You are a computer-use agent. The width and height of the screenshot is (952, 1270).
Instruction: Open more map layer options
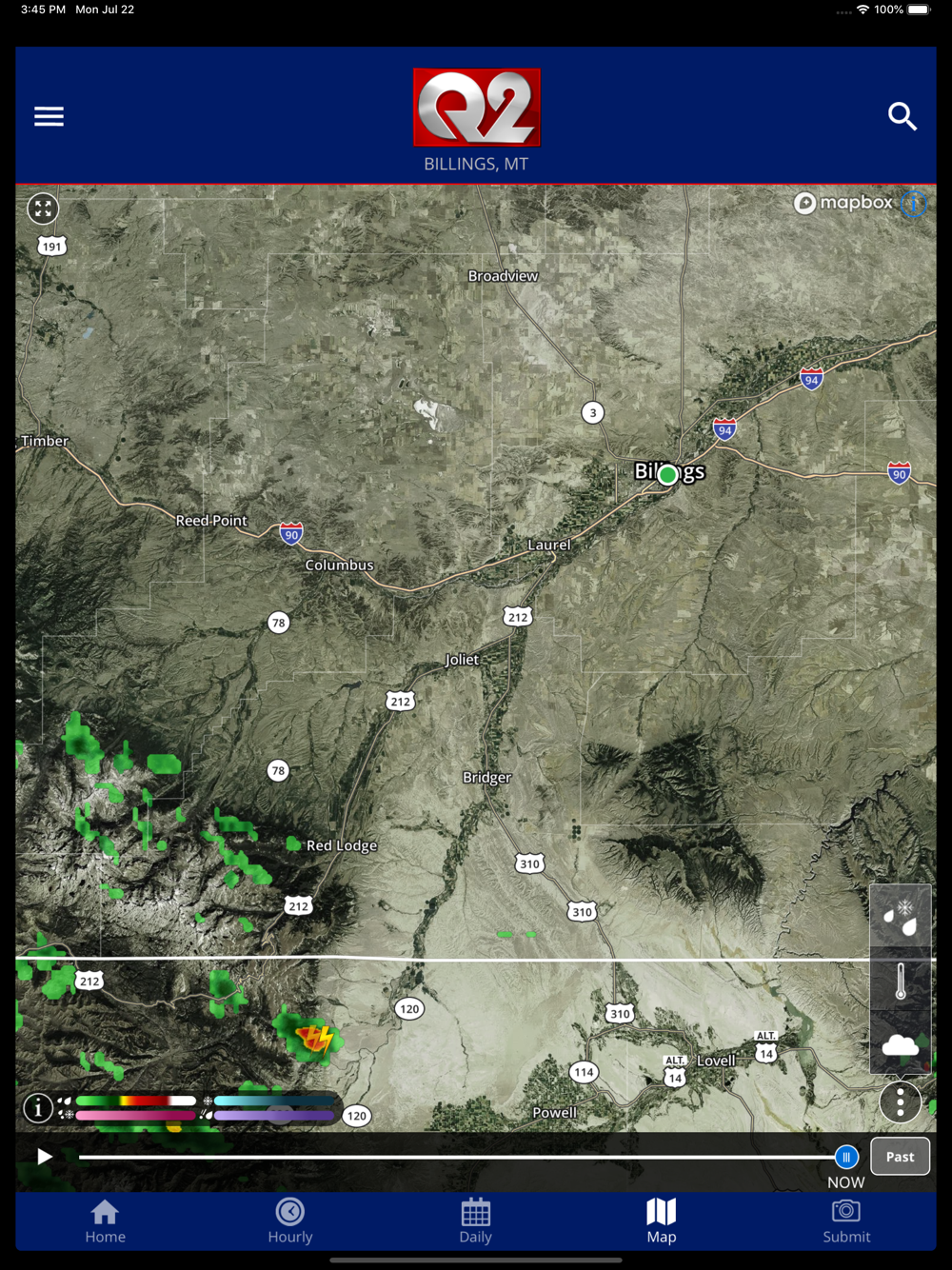(x=900, y=1101)
